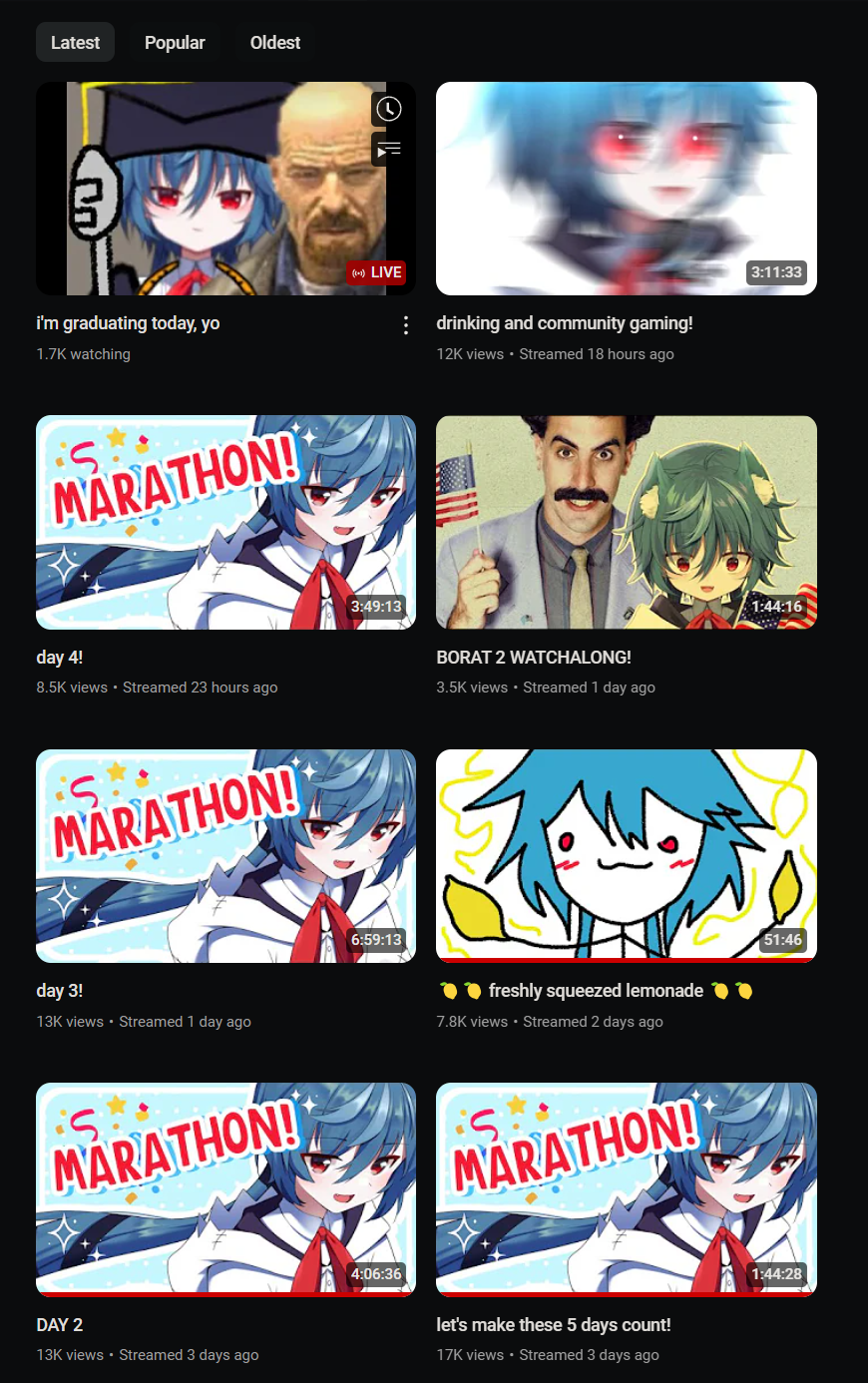This screenshot has width=868, height=1383.
Task: Open the "day 4!" marathon stream
Action: [x=225, y=522]
